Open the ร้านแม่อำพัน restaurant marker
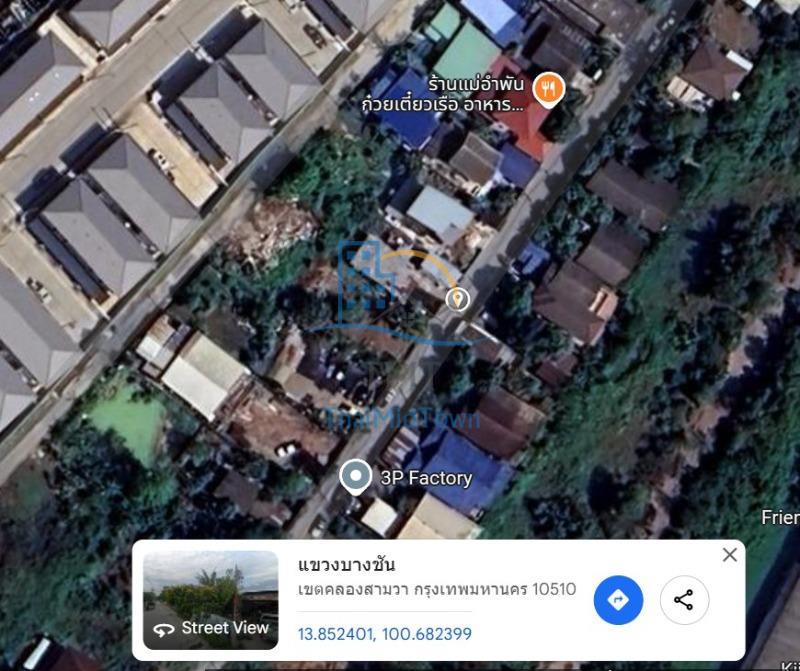Viewport: 800px width, 671px height. point(548,90)
